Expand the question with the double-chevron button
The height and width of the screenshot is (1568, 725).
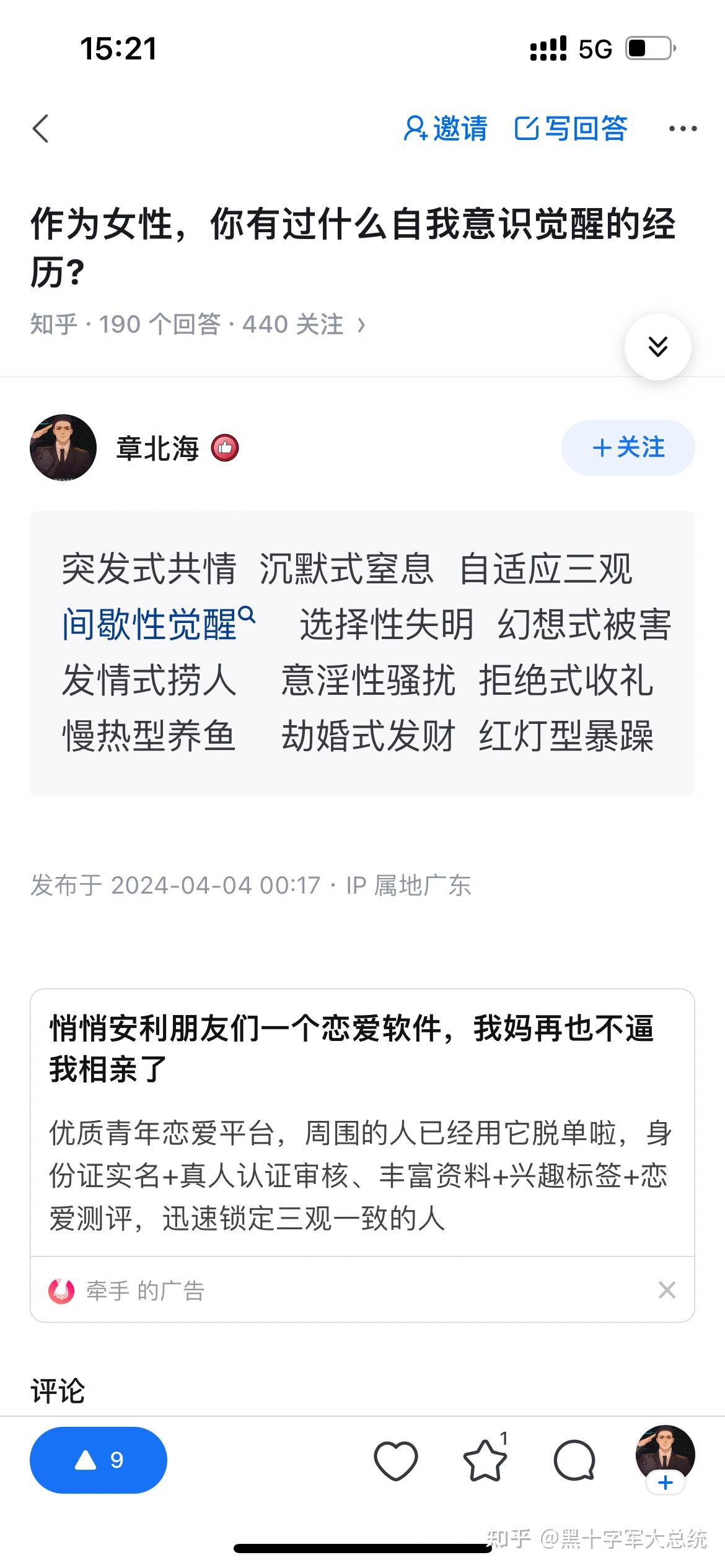[x=657, y=346]
